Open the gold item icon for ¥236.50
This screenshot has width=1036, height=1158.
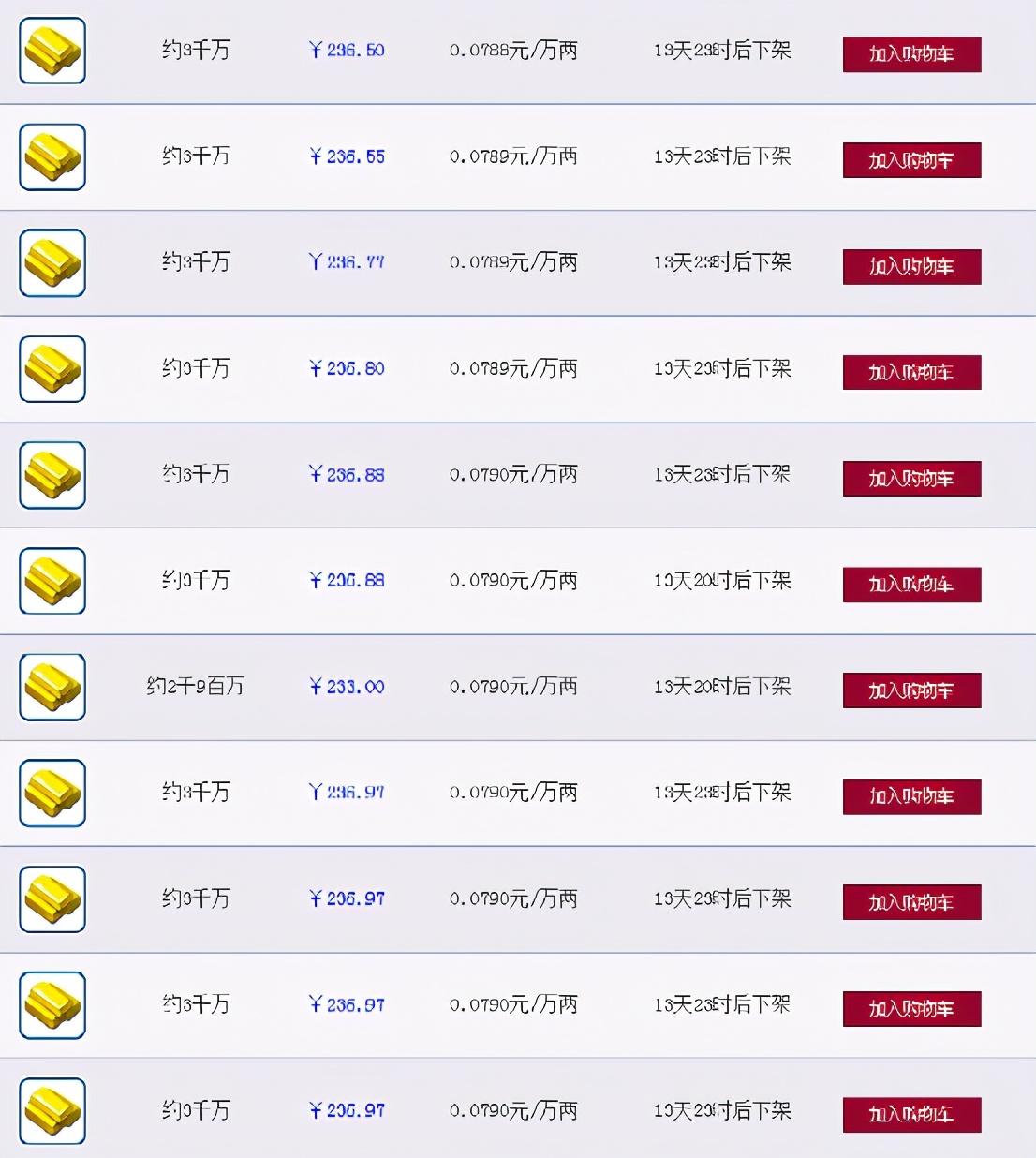[52, 51]
